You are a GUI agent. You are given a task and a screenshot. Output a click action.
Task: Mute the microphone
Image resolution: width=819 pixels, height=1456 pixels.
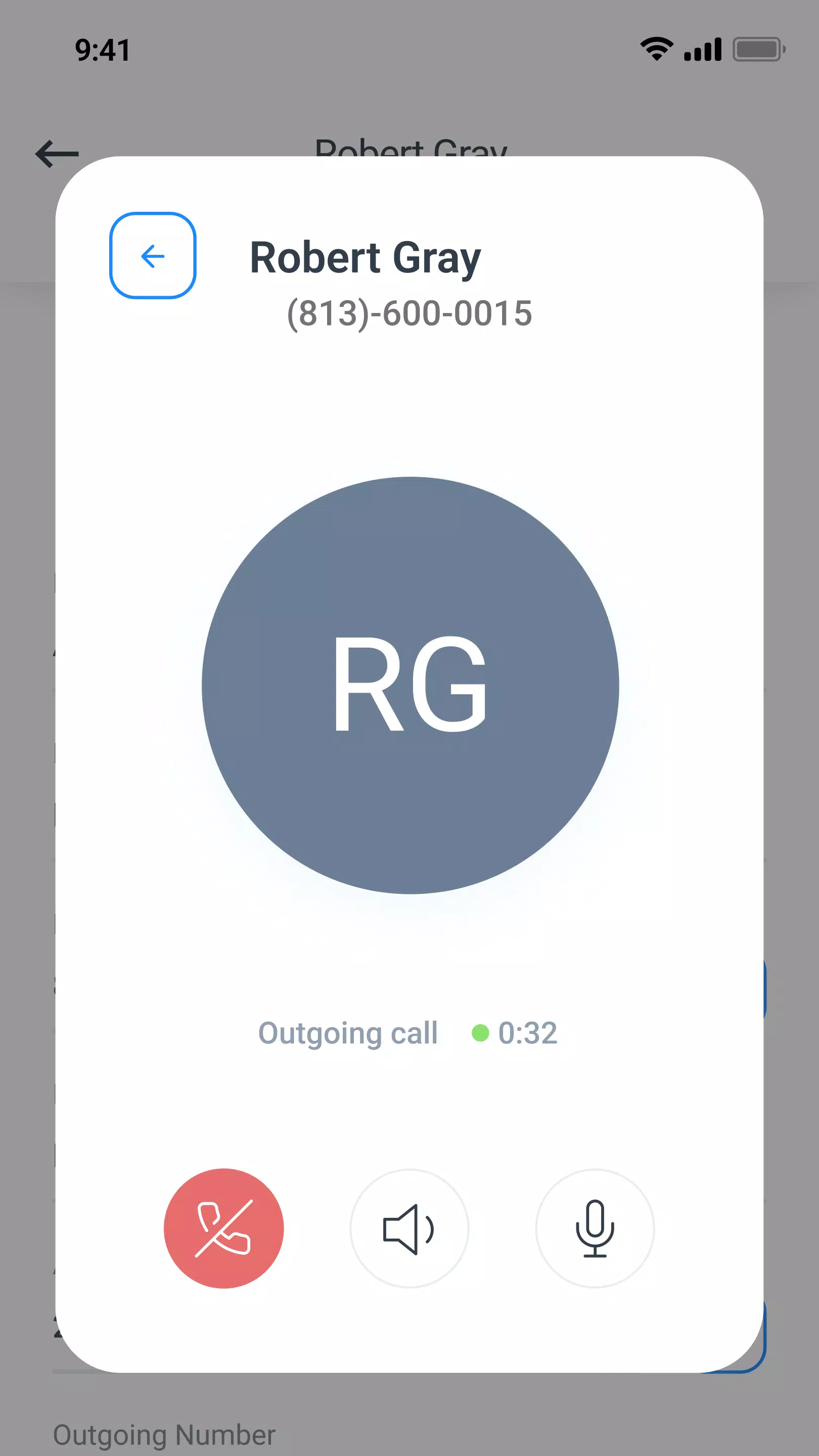pos(595,1229)
